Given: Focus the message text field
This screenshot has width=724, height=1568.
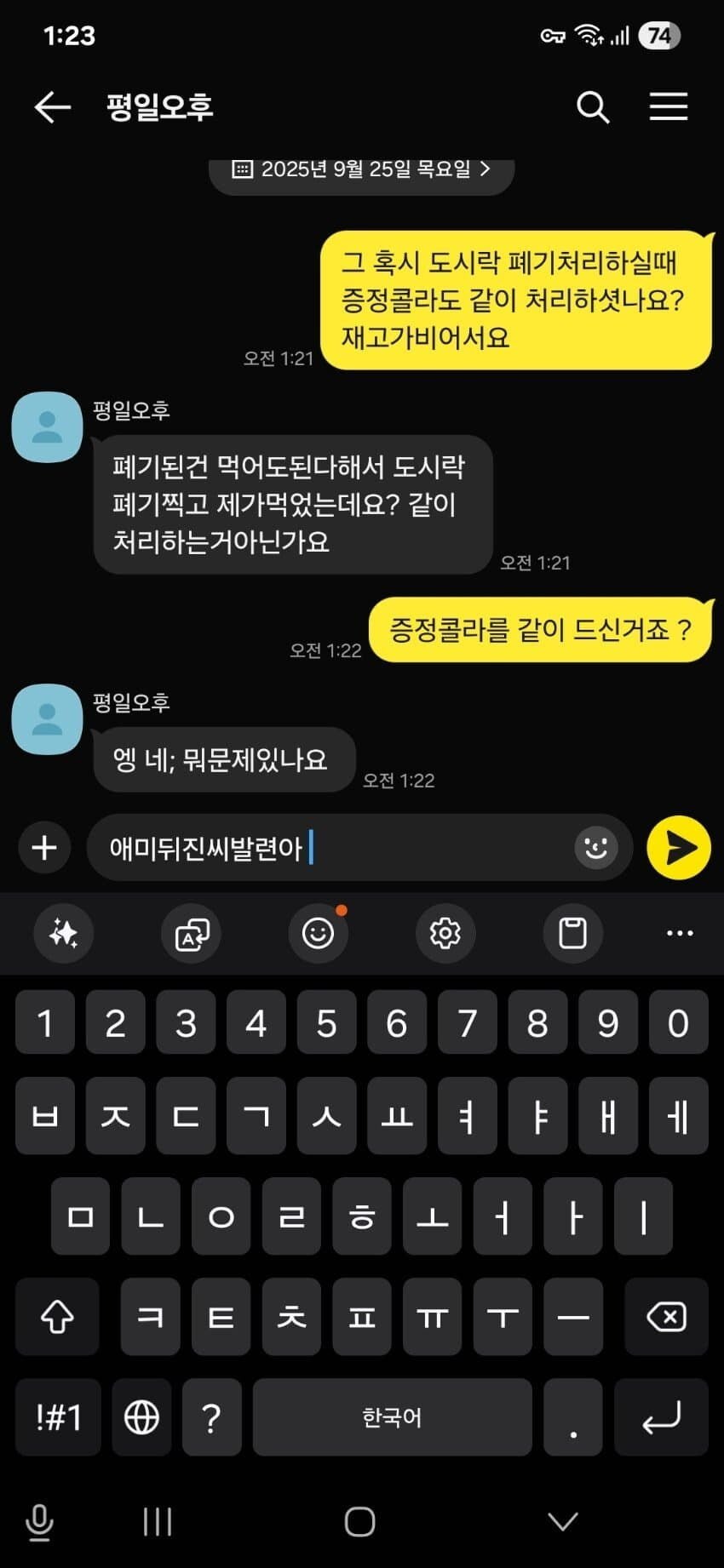Looking at the screenshot, I should click(x=332, y=848).
